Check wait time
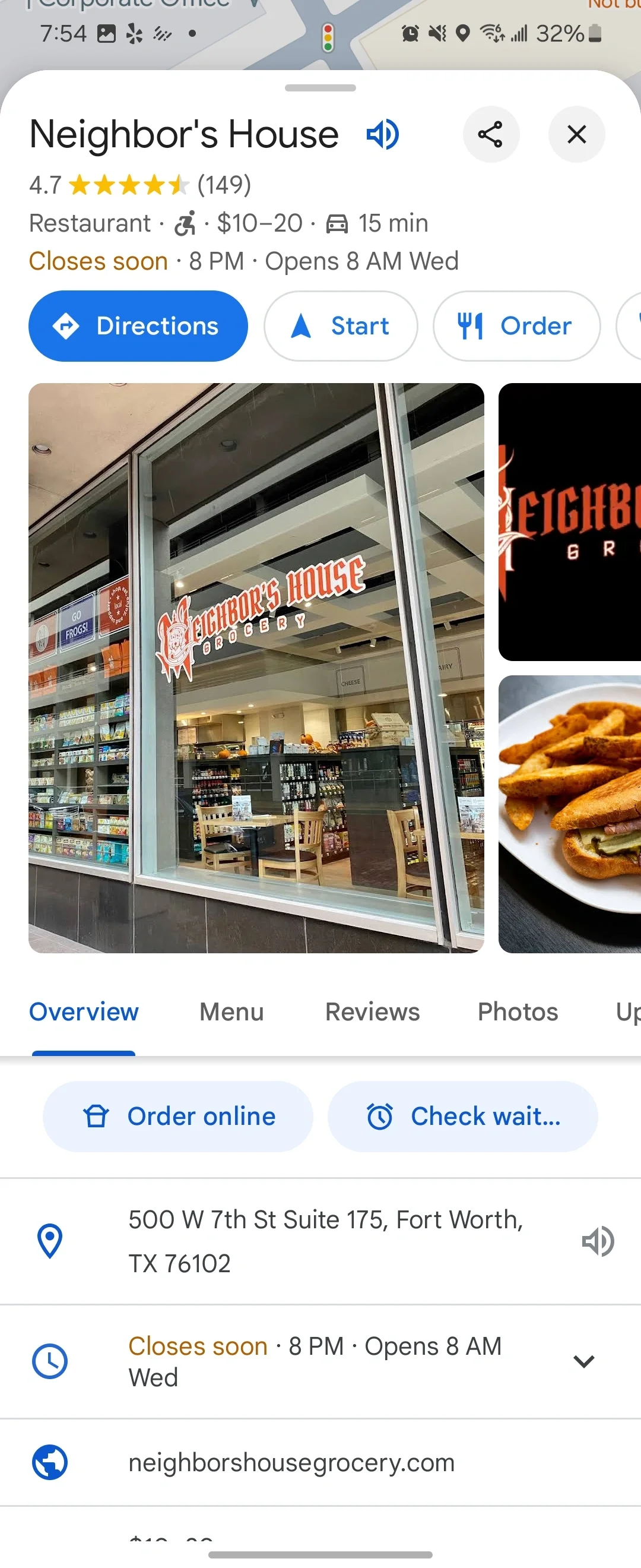The image size is (641, 1568). pyautogui.click(x=462, y=1117)
